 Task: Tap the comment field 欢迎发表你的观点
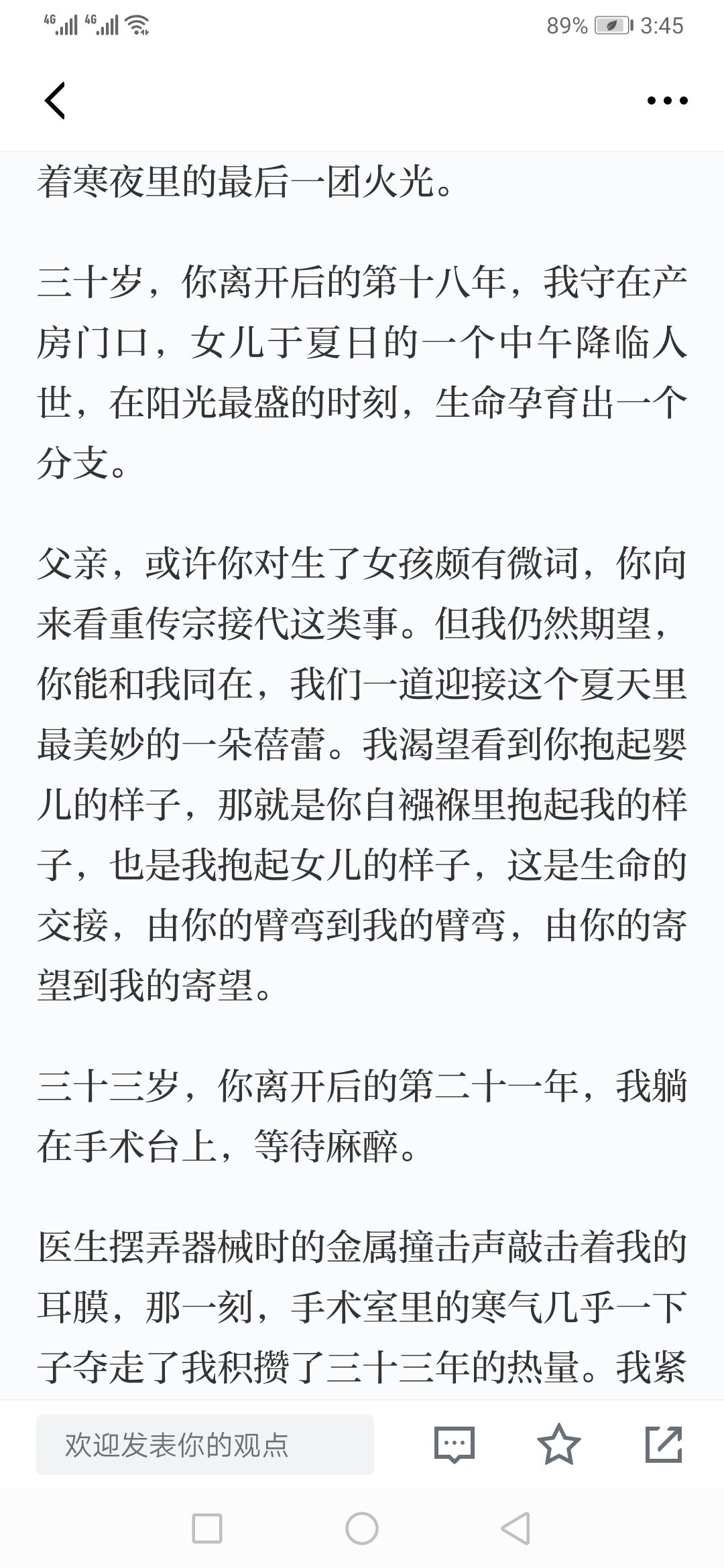(x=205, y=1445)
